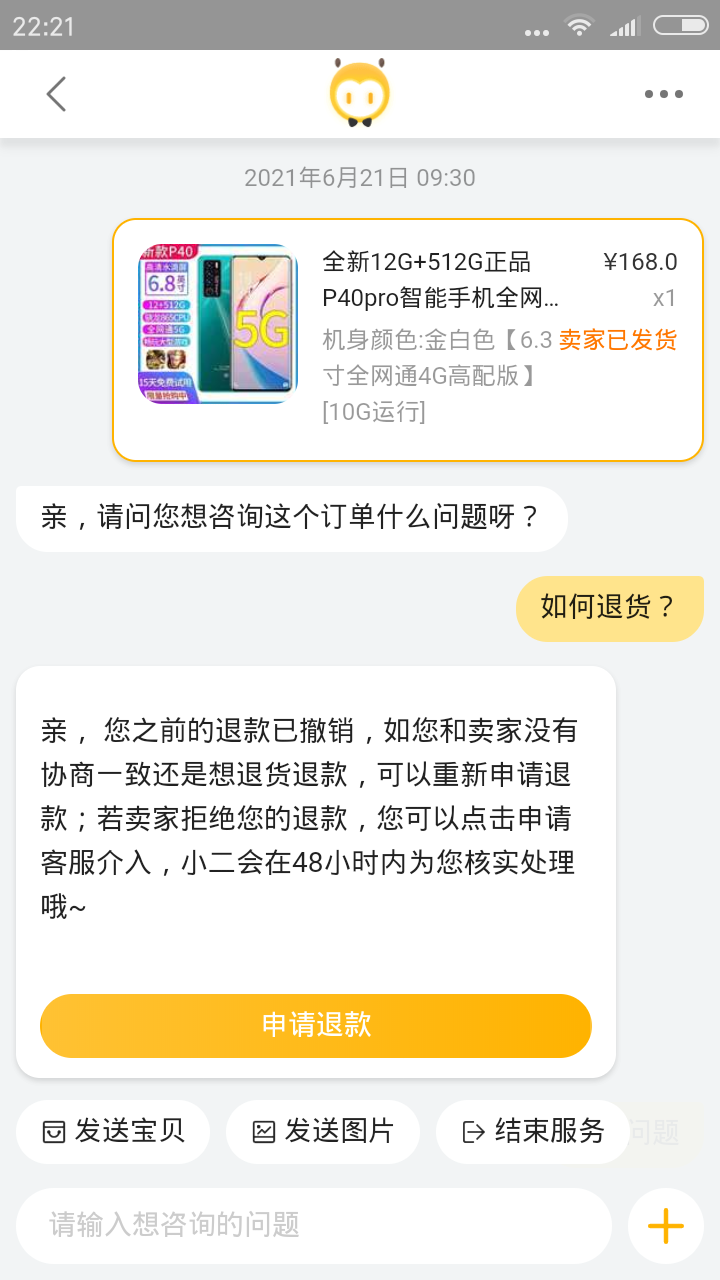
Task: Open the plus attachment button
Action: tap(665, 1225)
